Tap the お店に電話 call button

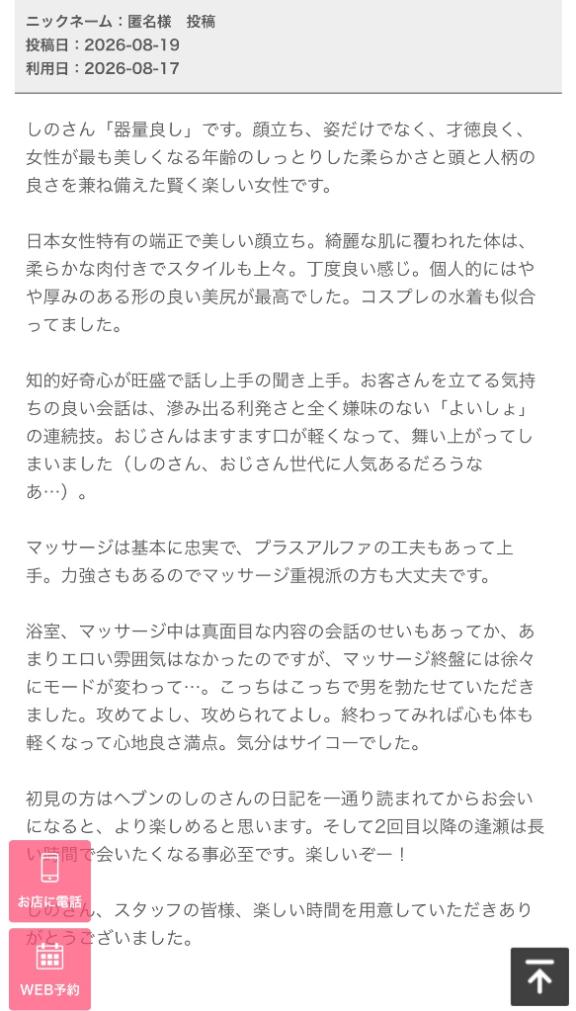tap(50, 881)
